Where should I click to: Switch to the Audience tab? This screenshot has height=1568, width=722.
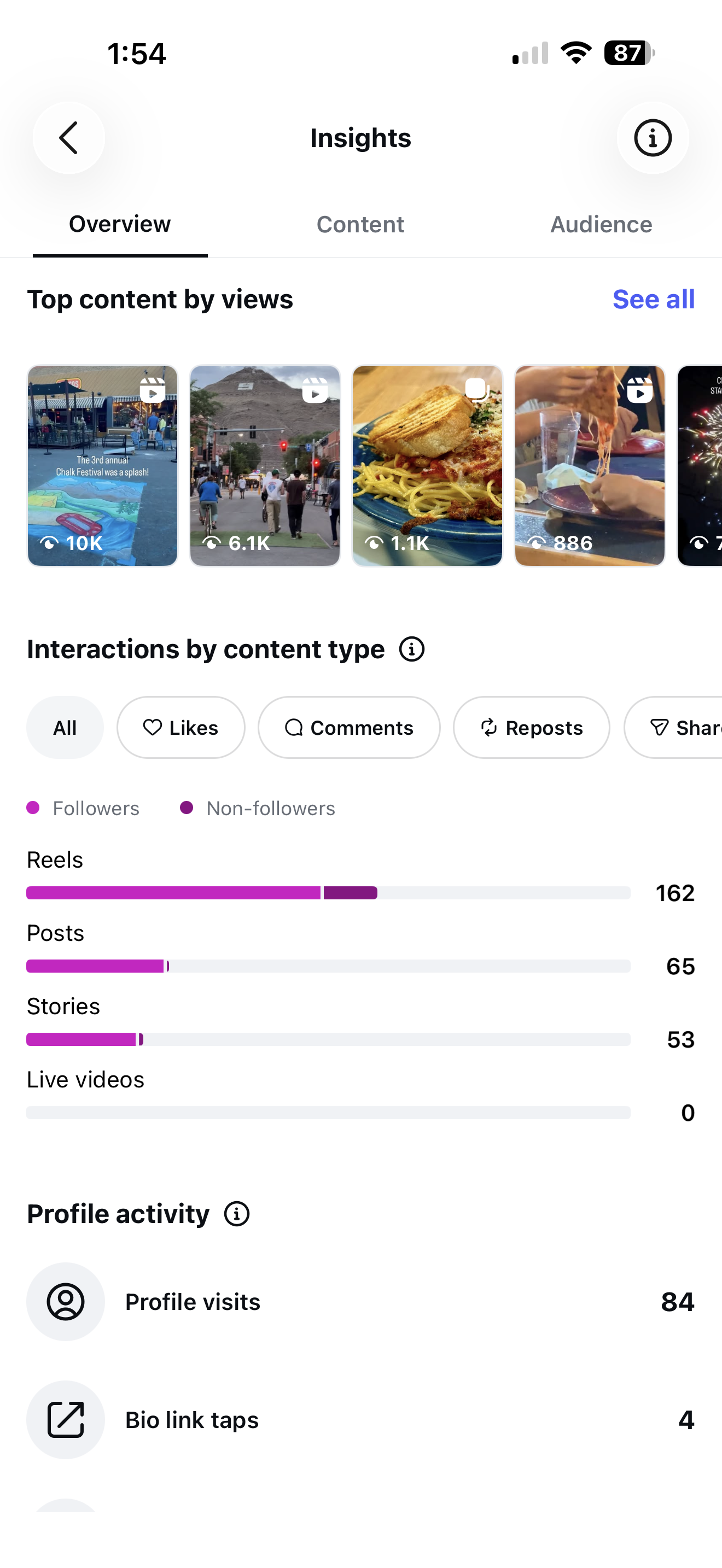pyautogui.click(x=602, y=225)
